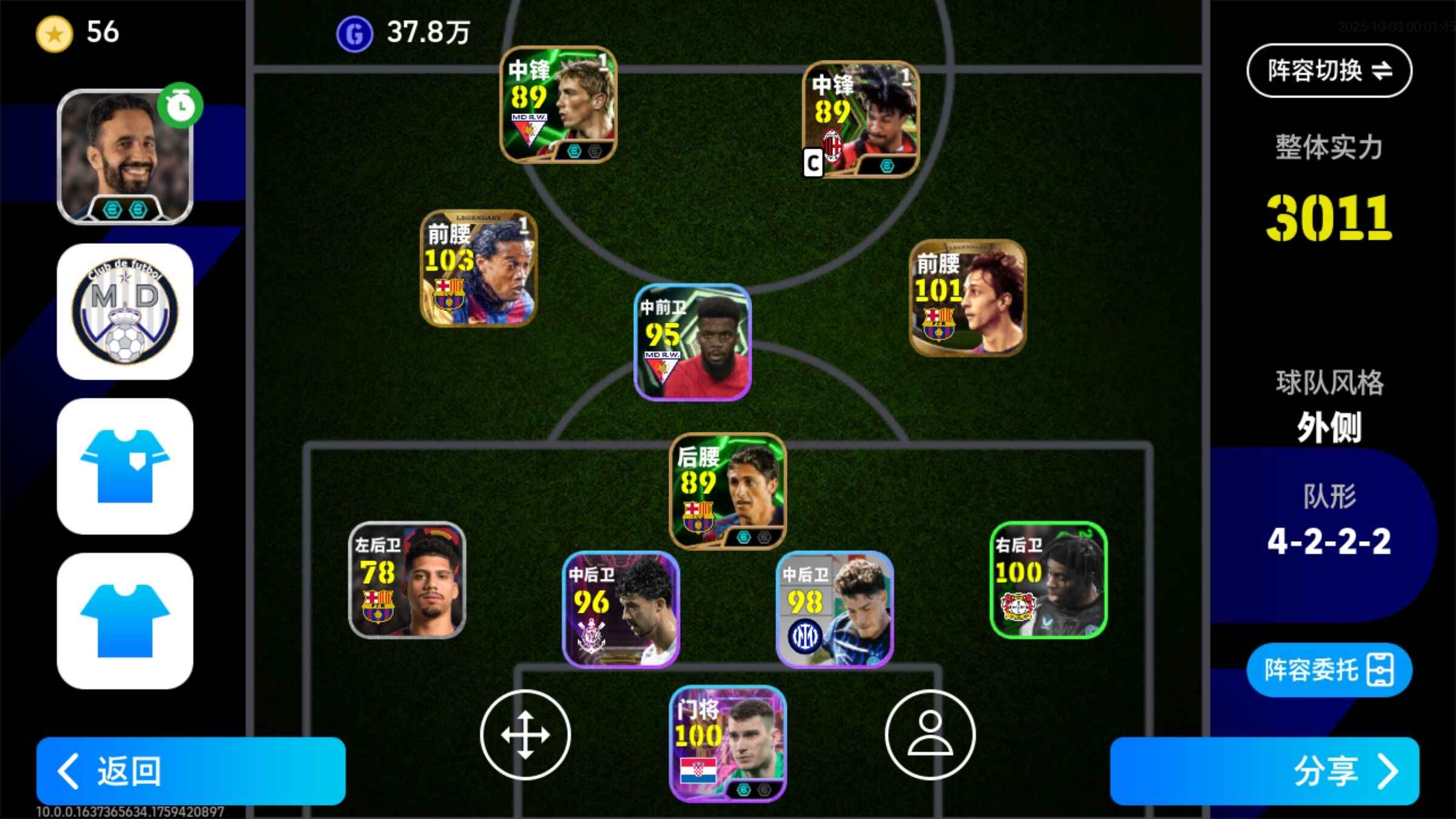This screenshot has width=1456, height=819.
Task: Open the plain player kit shirt tile
Action: coord(125,620)
